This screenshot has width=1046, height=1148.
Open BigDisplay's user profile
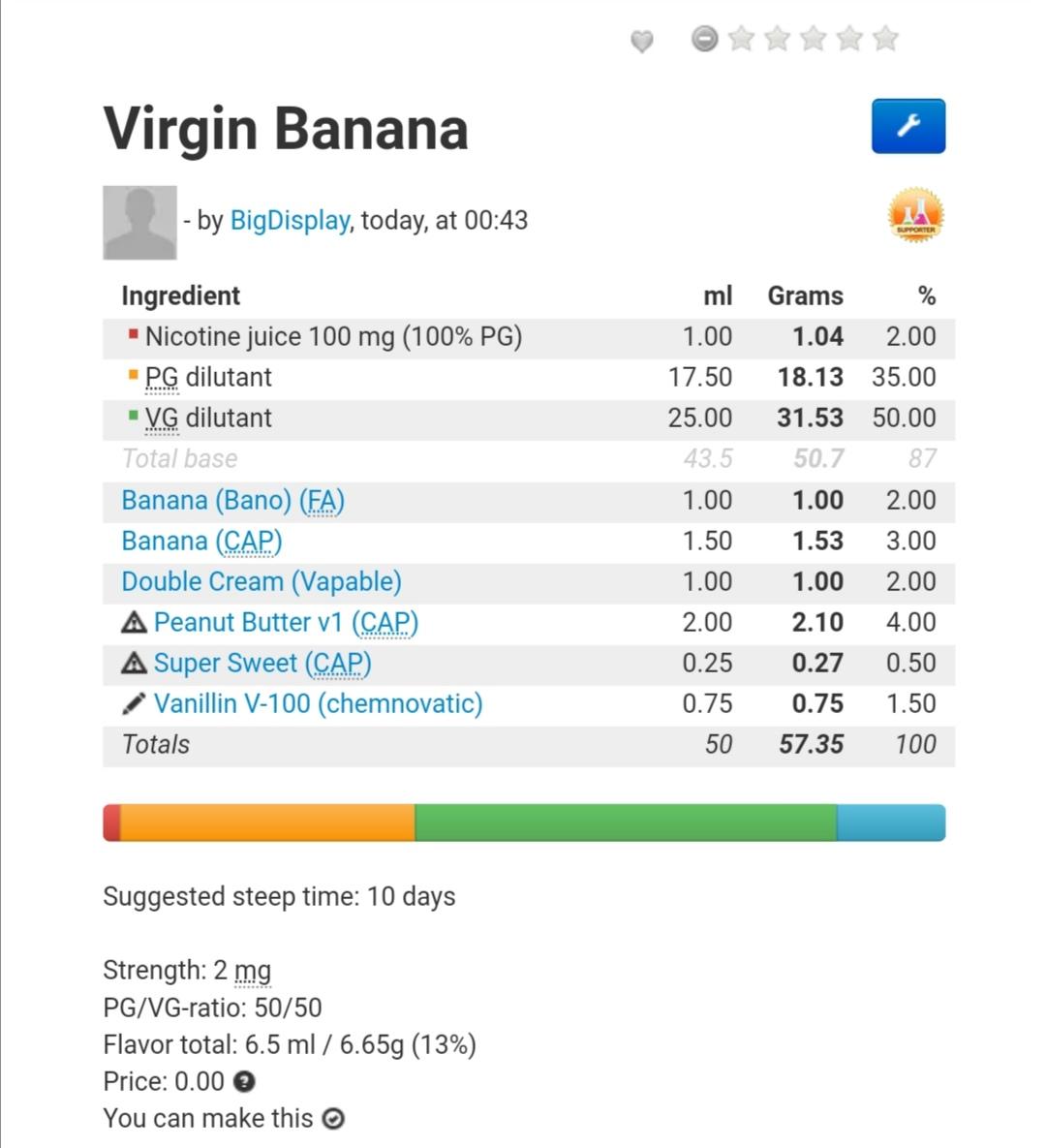[x=289, y=221]
